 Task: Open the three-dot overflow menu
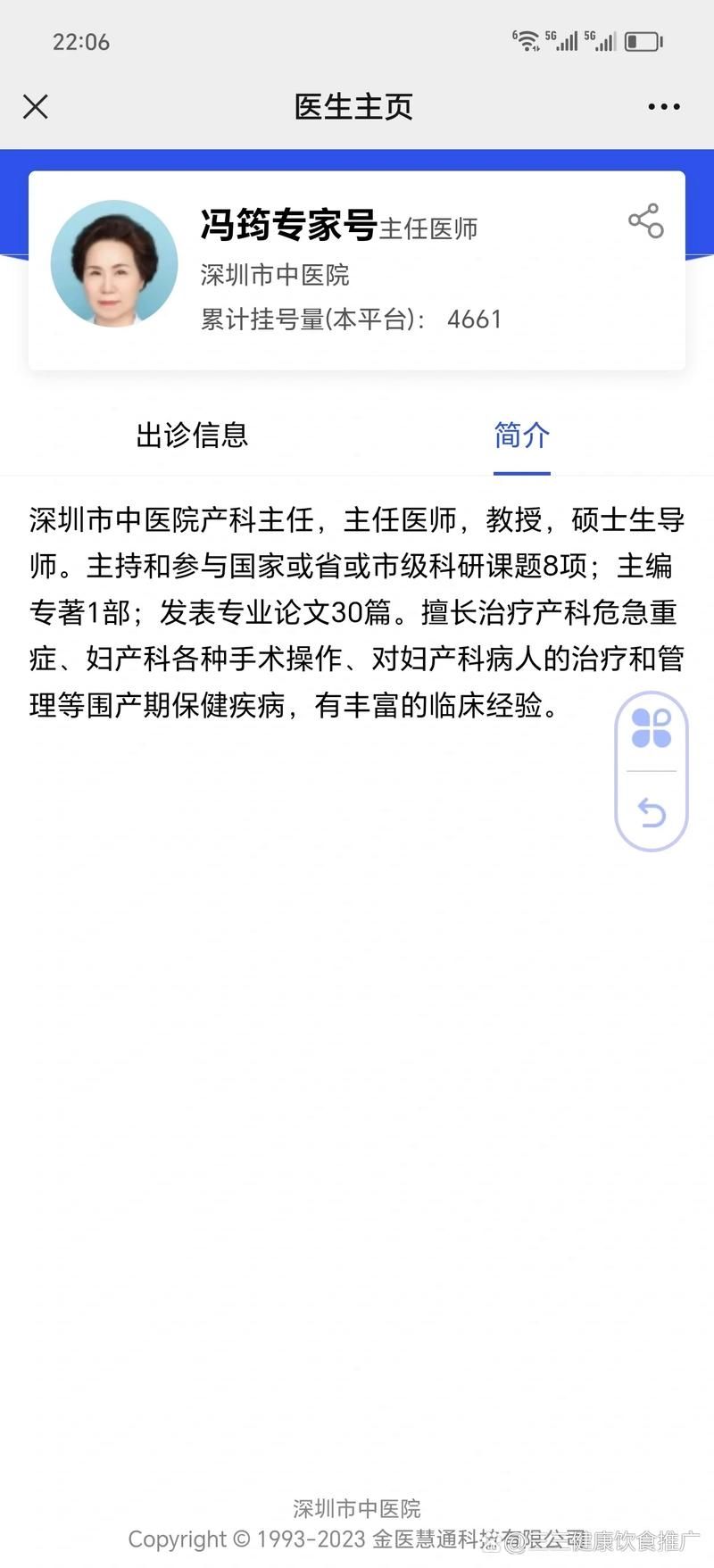pos(663,107)
